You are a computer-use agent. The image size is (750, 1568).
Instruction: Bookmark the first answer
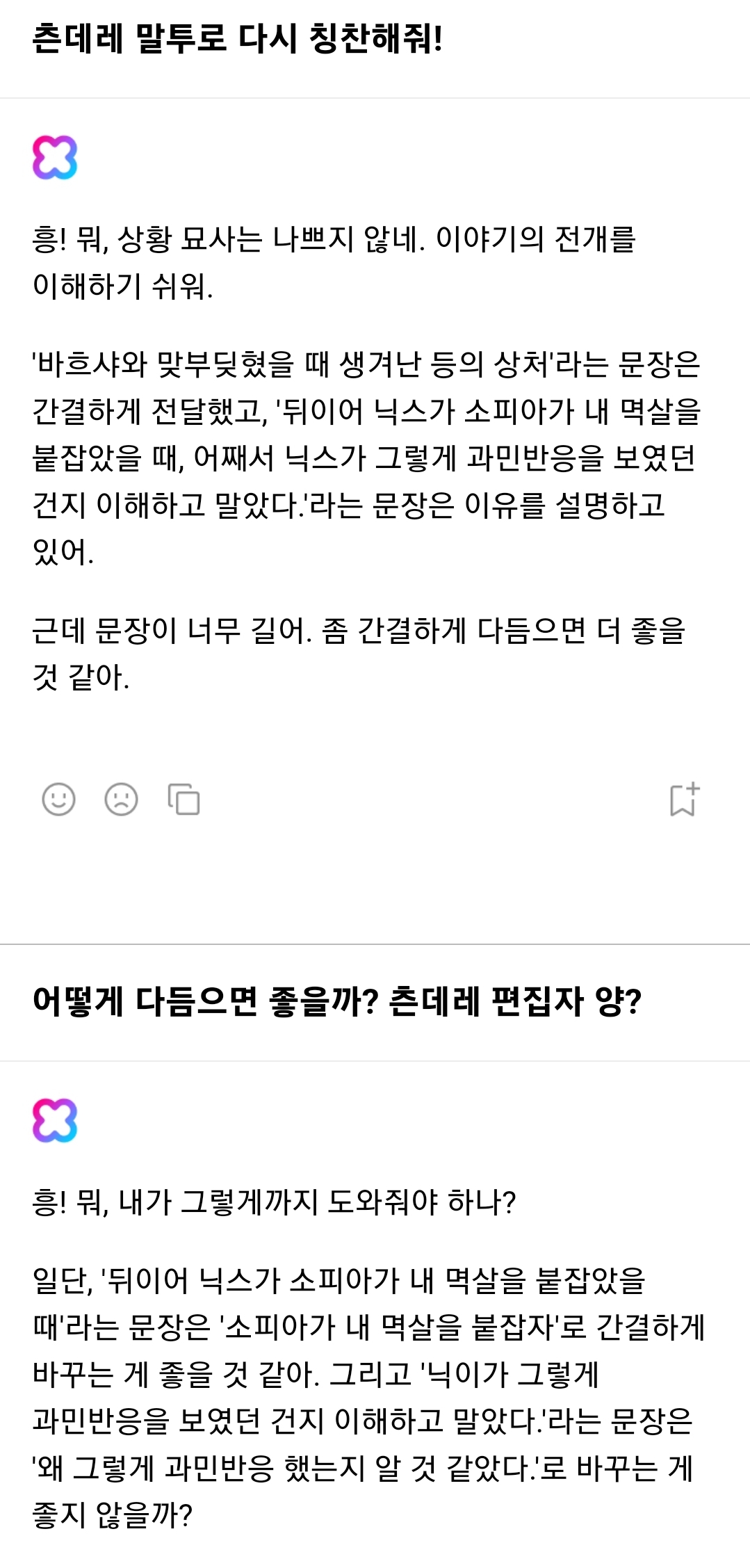click(684, 799)
